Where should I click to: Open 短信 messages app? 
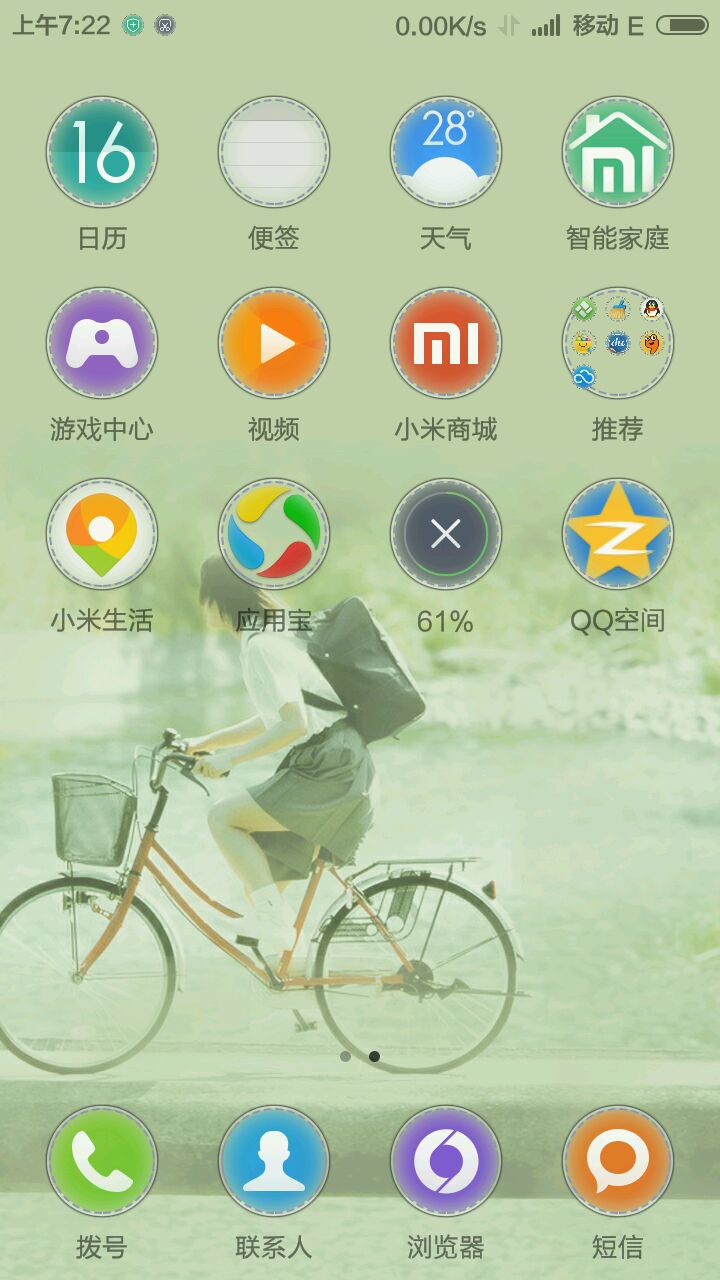(x=618, y=1161)
